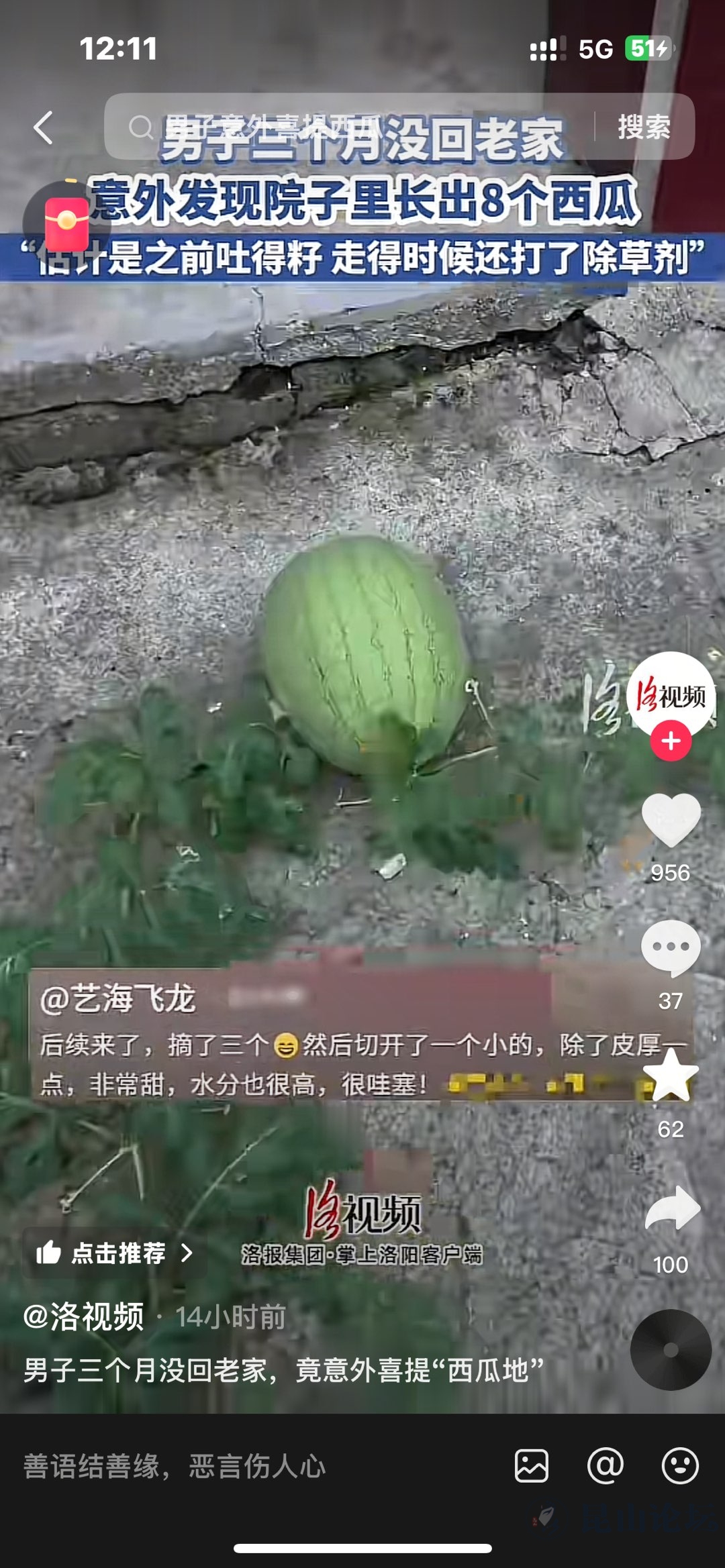The width and height of the screenshot is (725, 1568).
Task: Open the 洛视频 author avatar
Action: point(671,694)
